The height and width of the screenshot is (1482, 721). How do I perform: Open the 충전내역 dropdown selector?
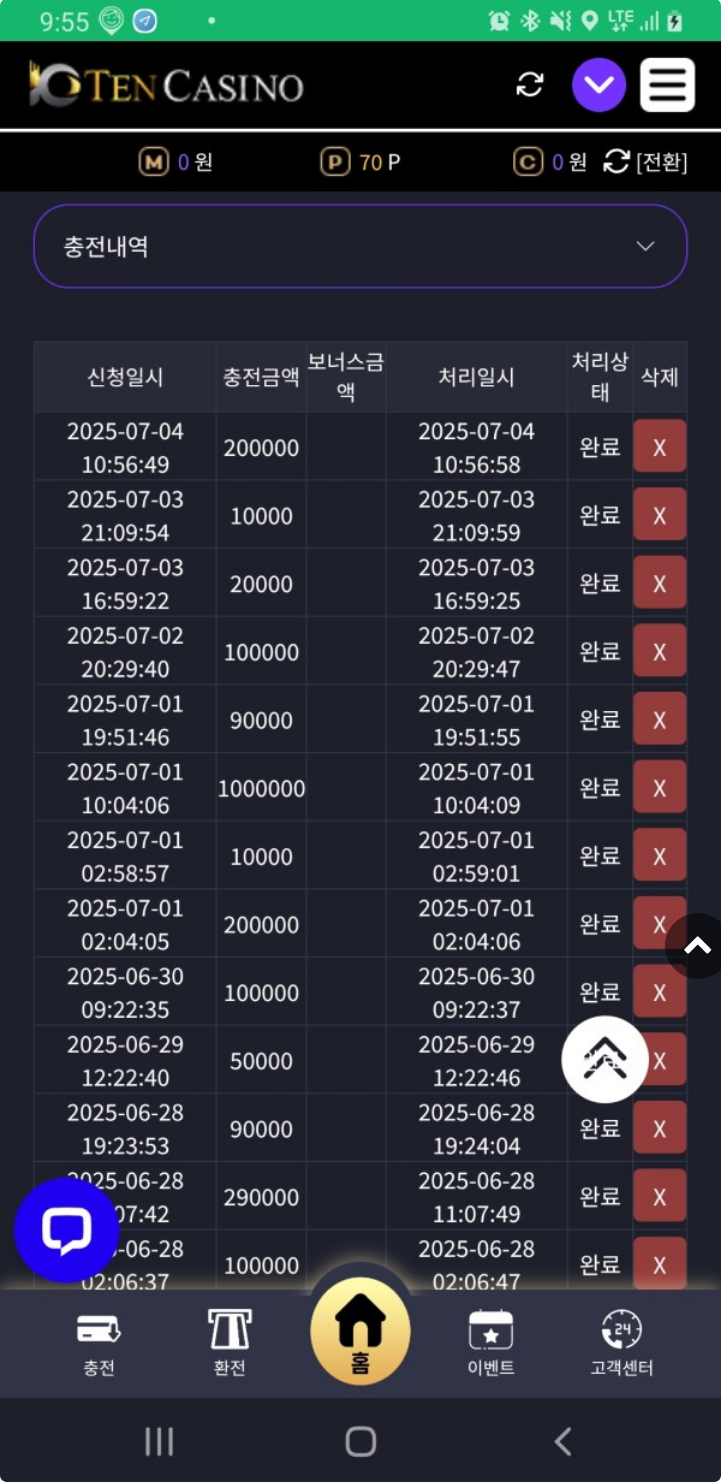pos(360,246)
